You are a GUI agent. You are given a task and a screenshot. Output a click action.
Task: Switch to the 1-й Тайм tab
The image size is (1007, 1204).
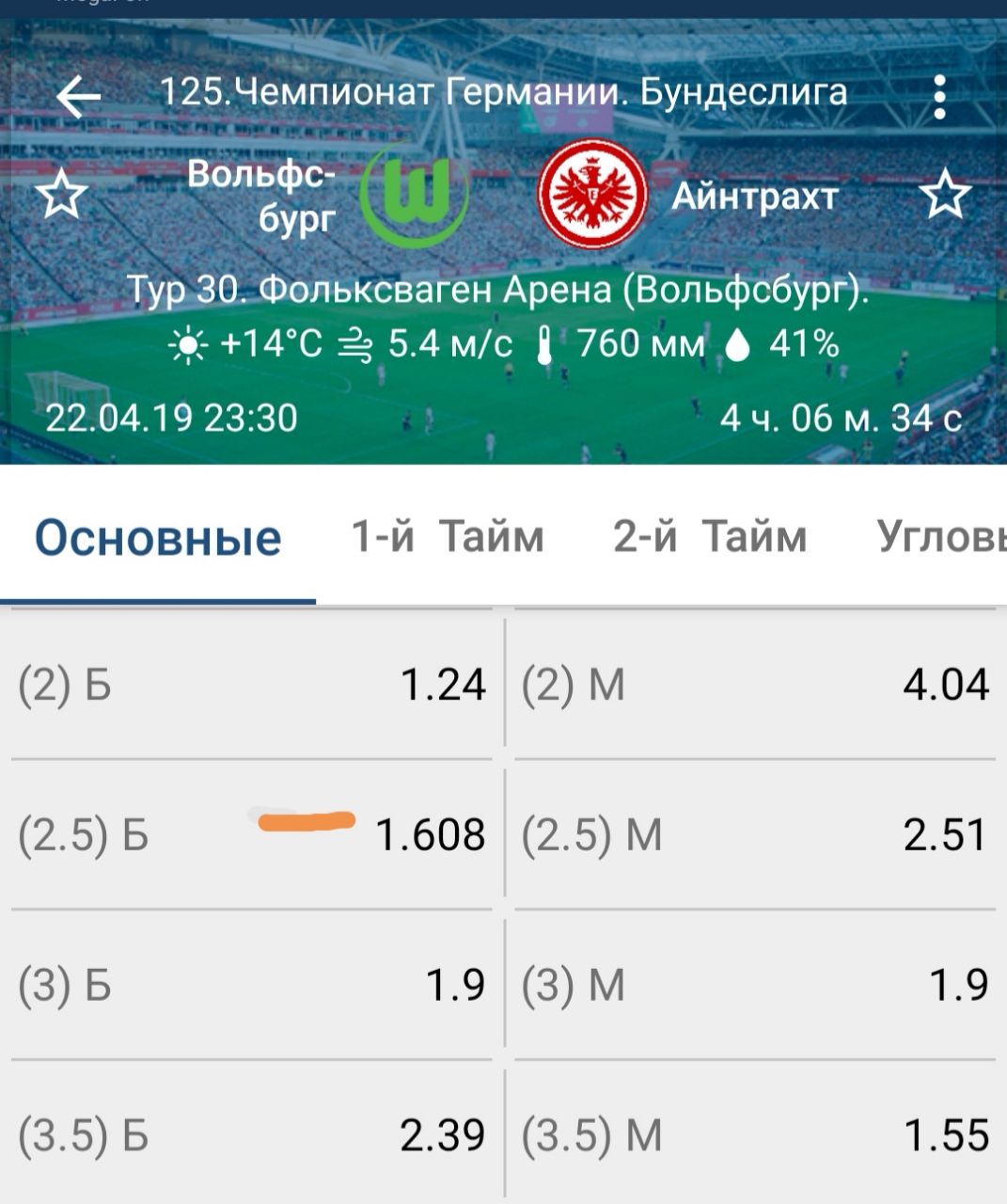(x=448, y=537)
